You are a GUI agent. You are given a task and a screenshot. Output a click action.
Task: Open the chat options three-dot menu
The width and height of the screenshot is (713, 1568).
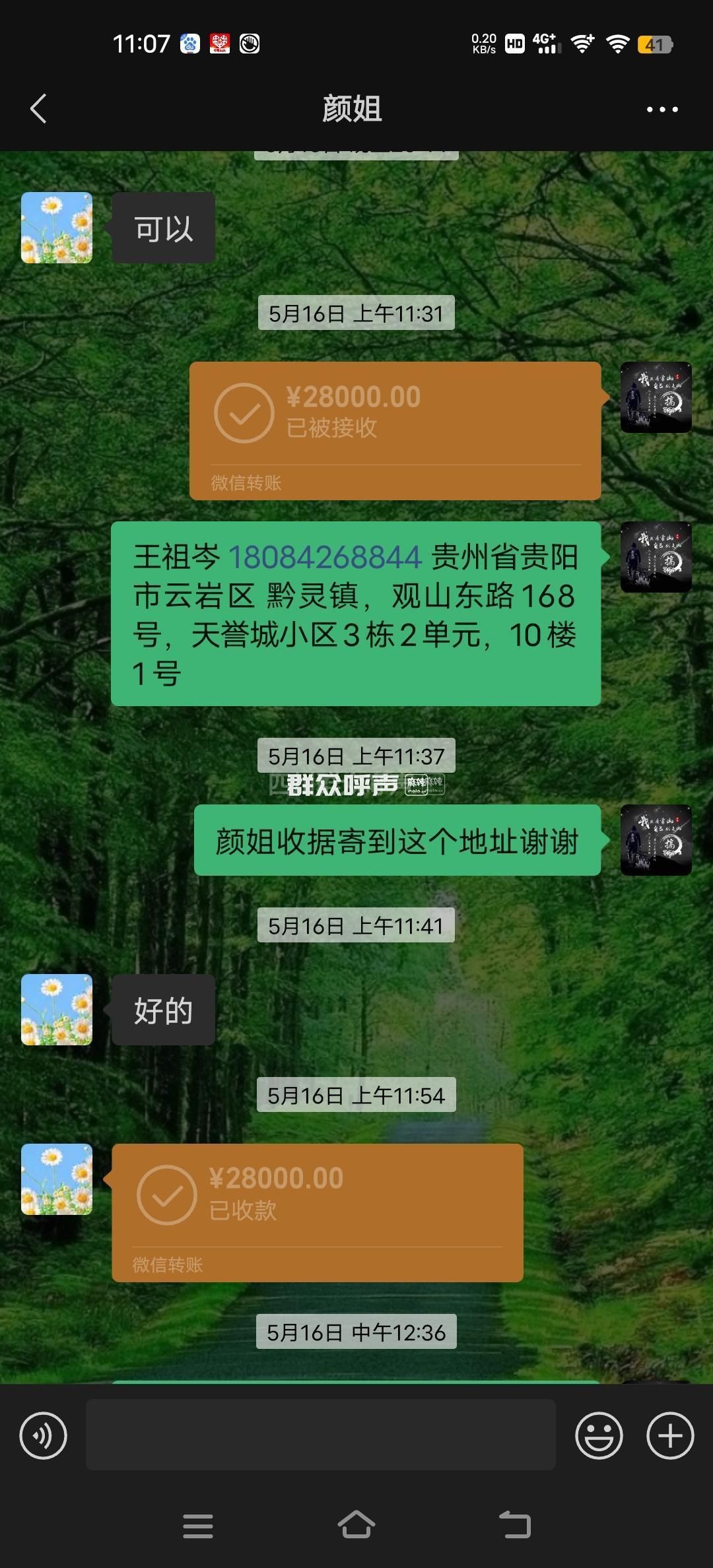662,110
